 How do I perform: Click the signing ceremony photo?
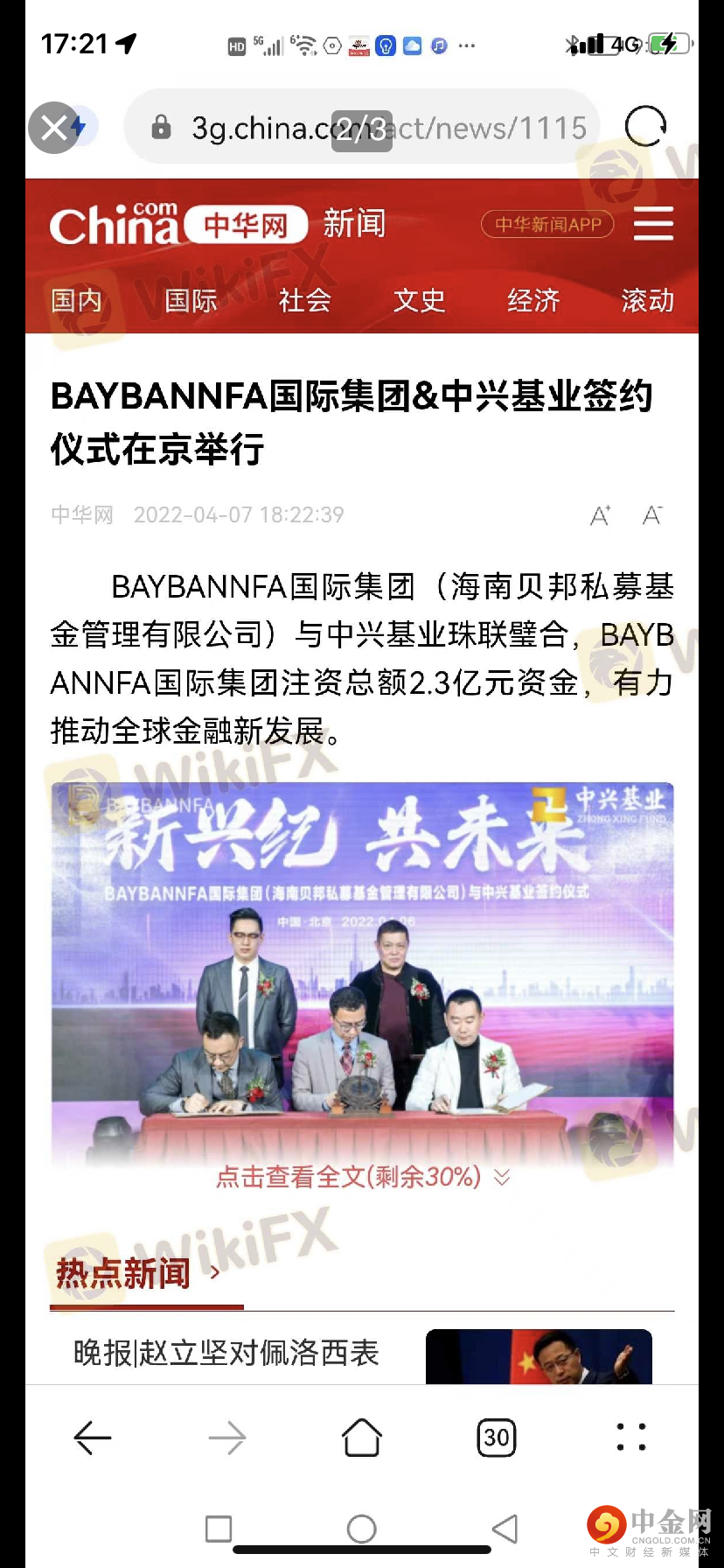361,962
